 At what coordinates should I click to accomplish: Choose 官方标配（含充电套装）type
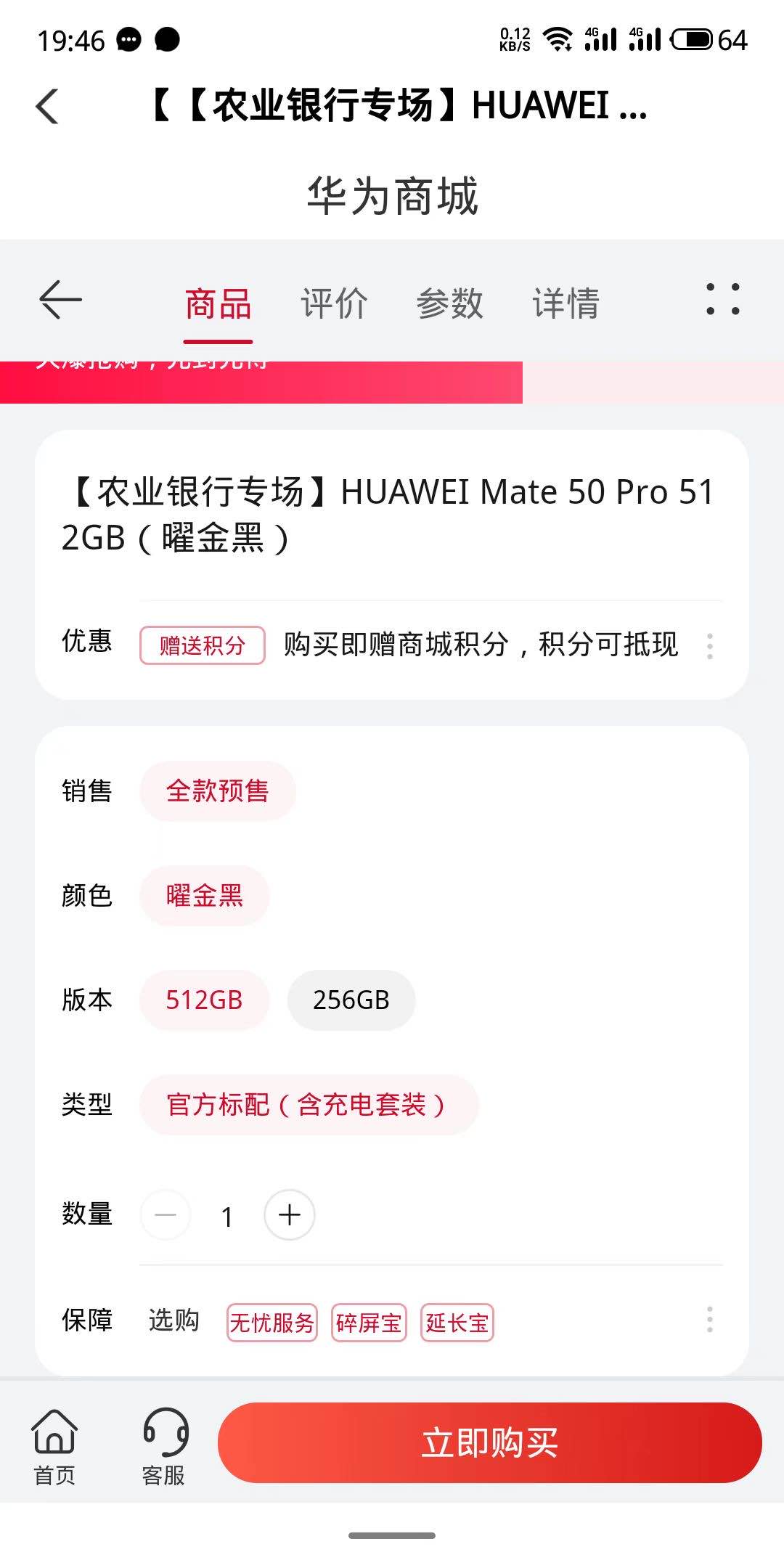[309, 1105]
